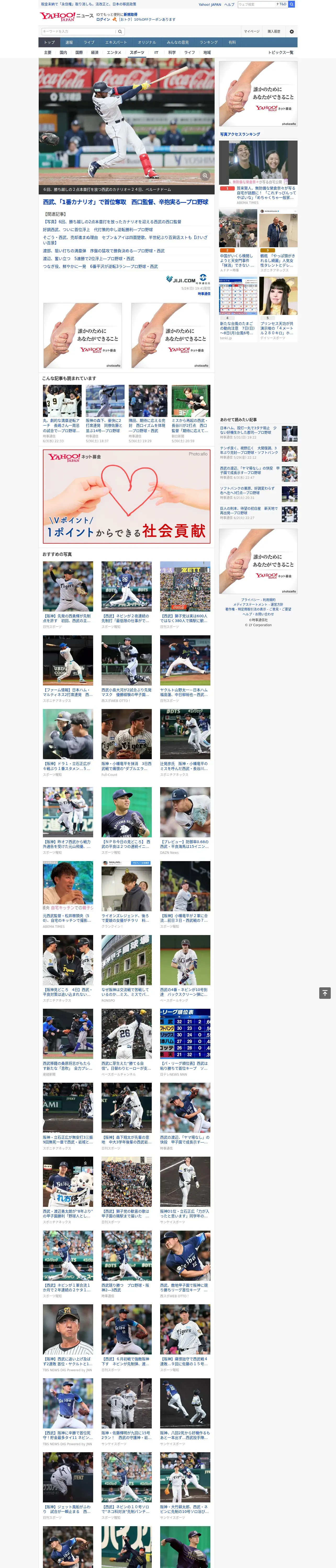Open the ヘルプ link at top
336x1568 pixels.
coord(229,4)
